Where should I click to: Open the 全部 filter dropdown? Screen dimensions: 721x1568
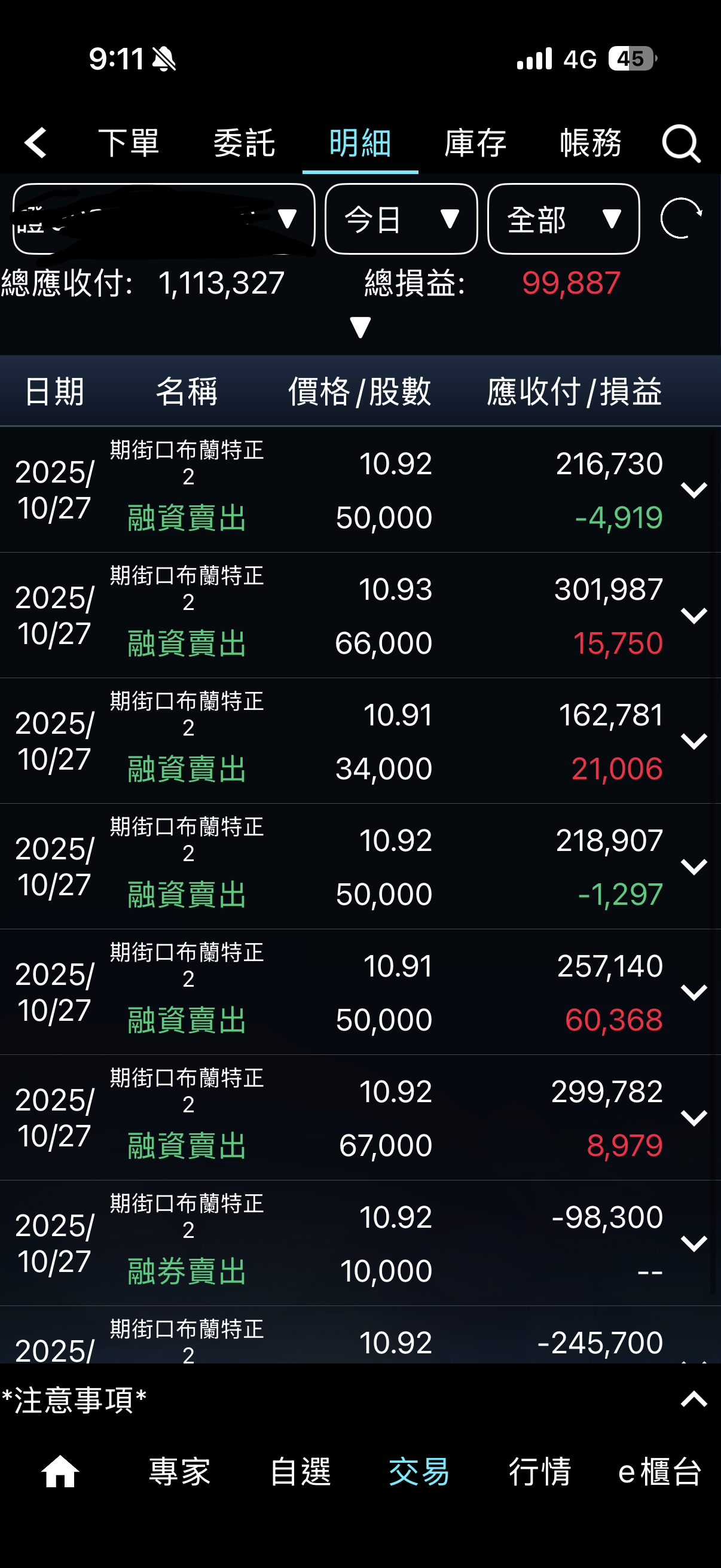(563, 218)
